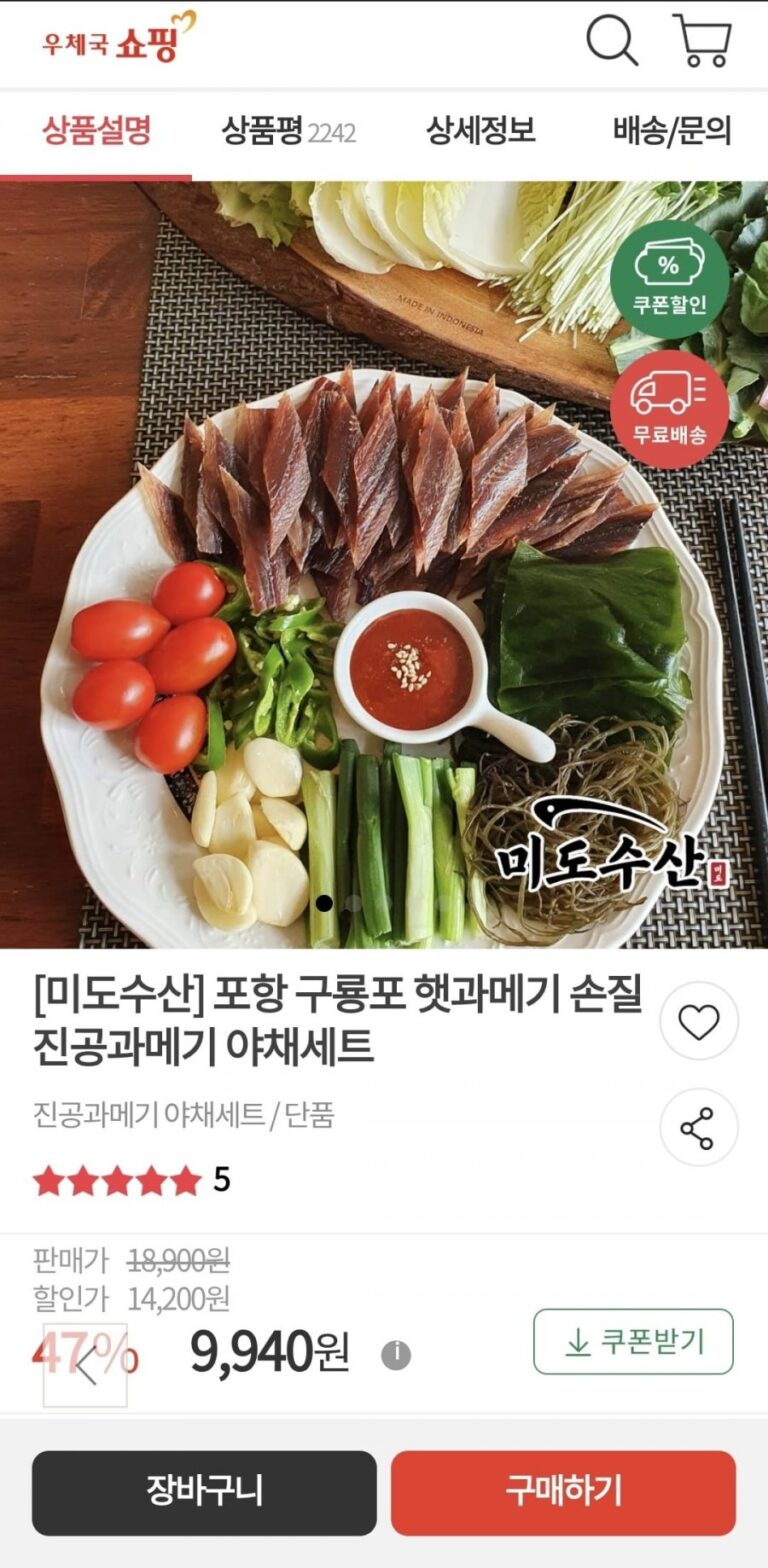Switch to the 상품평 tab

coord(288,131)
